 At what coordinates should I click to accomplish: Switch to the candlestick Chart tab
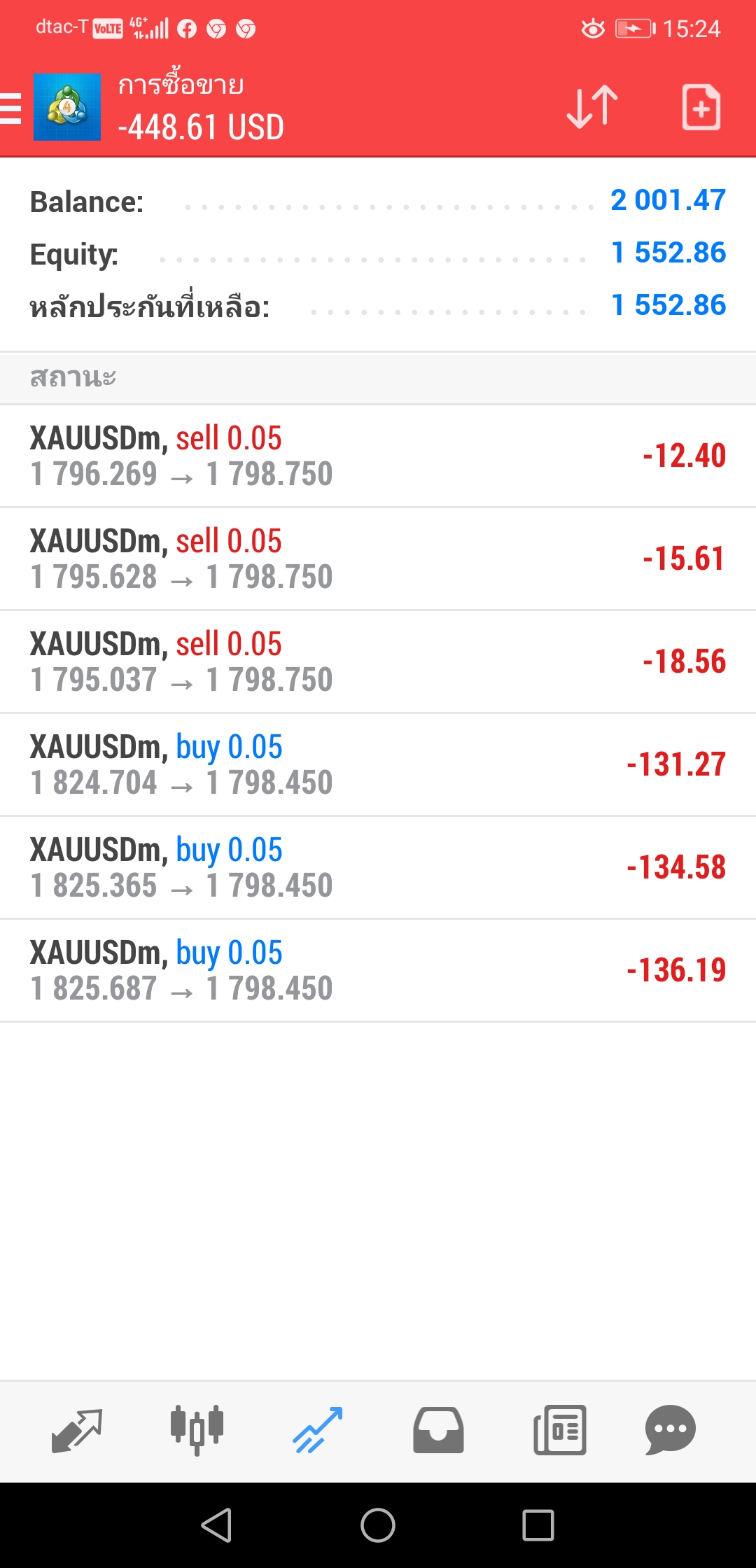pos(197,1431)
